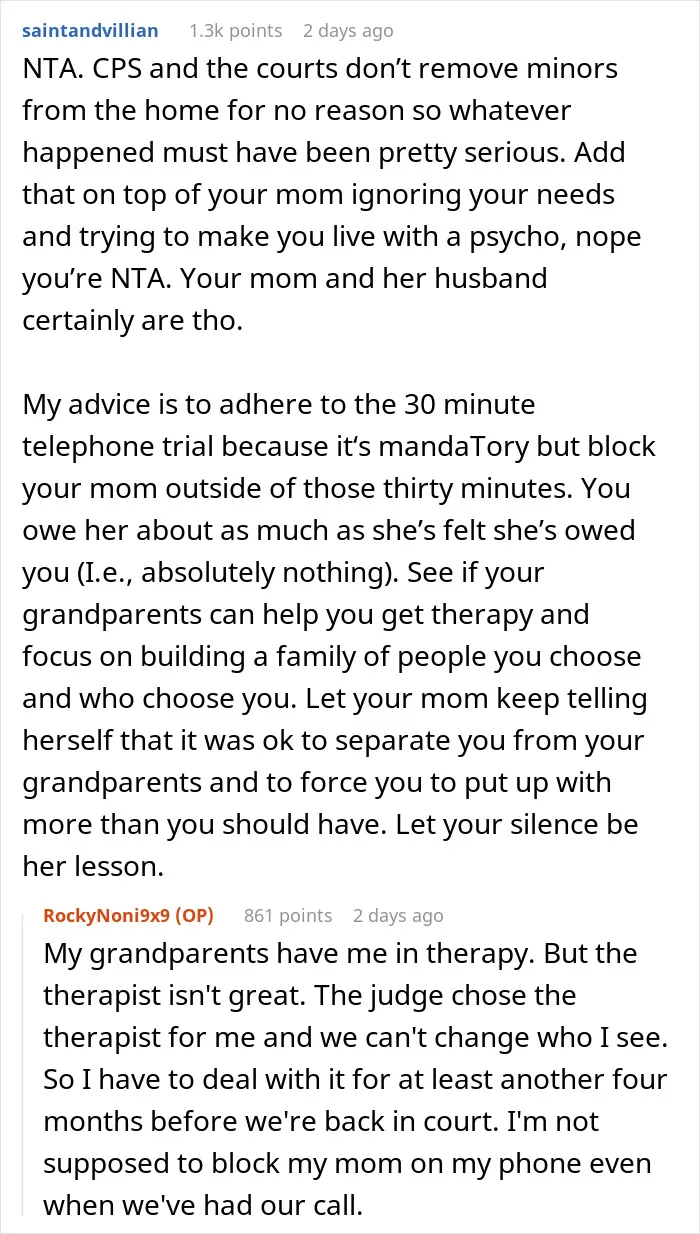Open RockyNoni9x9 (OP) profile
The image size is (700, 1234).
(128, 915)
